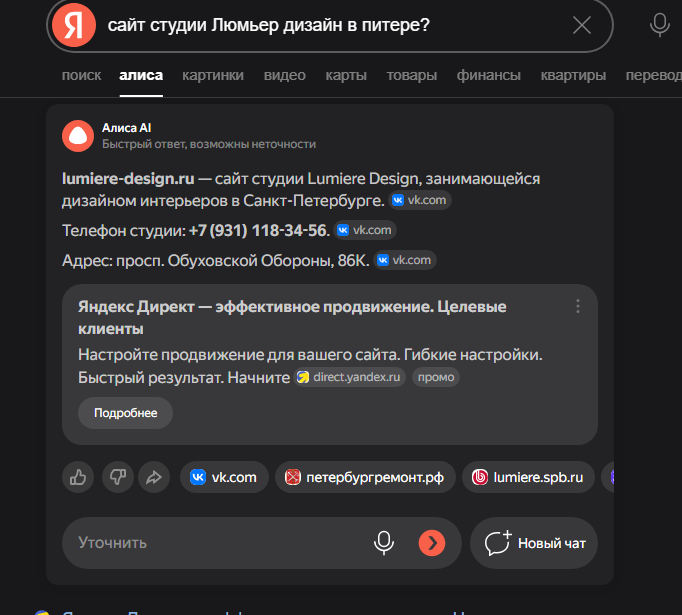Tap the Уточнить input field

pos(210,543)
